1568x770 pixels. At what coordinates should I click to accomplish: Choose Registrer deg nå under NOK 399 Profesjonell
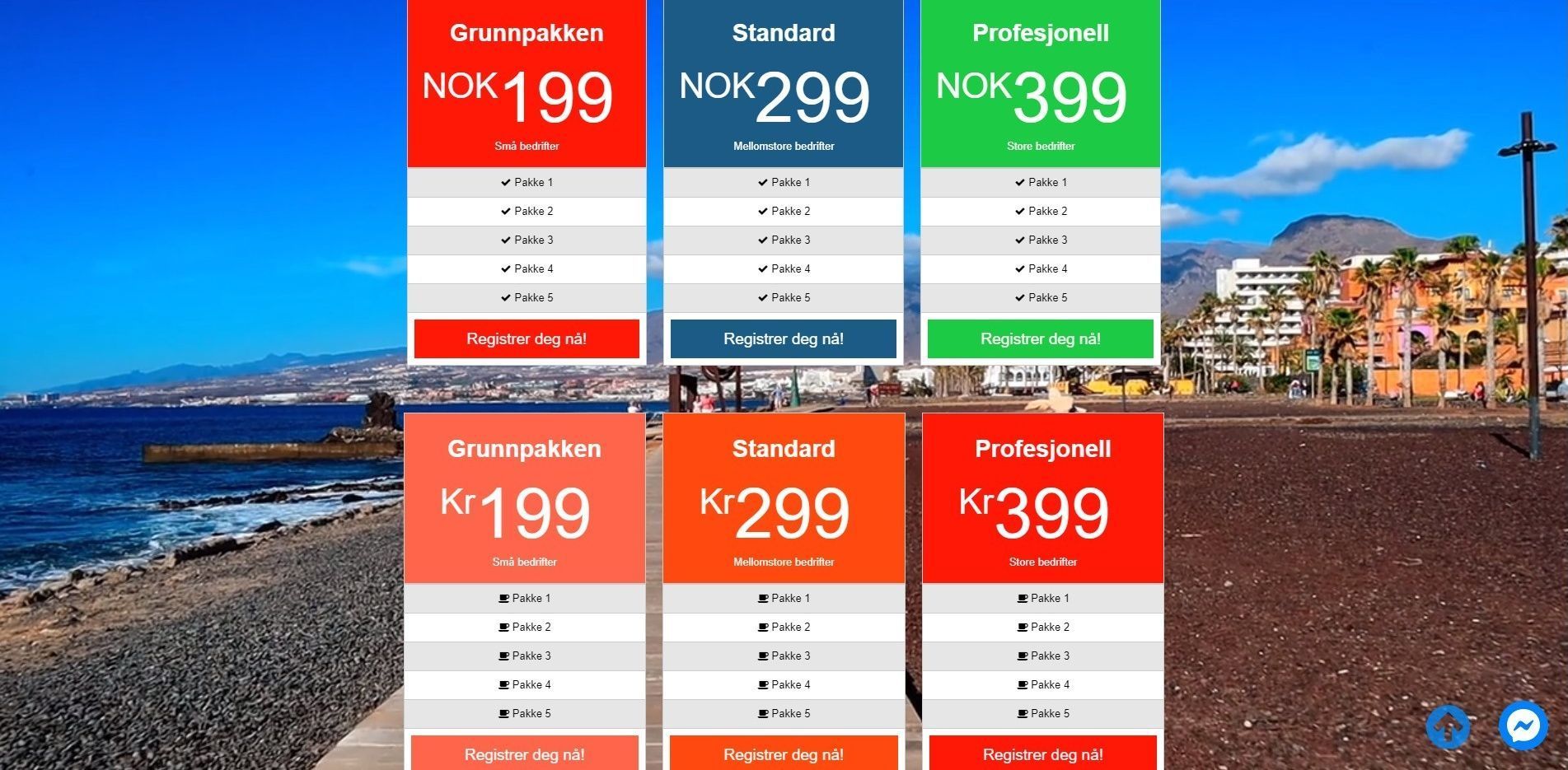1040,338
